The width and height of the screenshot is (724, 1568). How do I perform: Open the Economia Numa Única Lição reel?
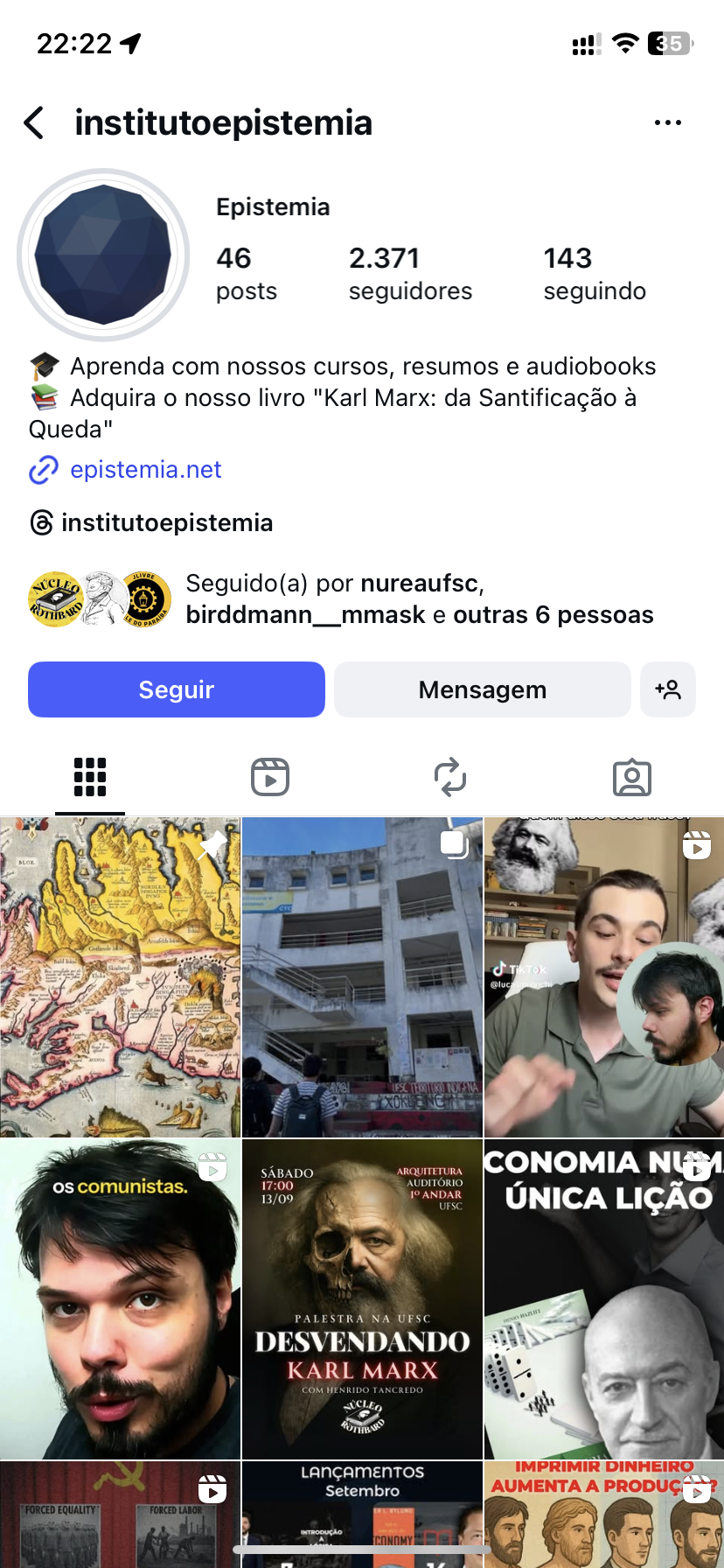(604, 1299)
